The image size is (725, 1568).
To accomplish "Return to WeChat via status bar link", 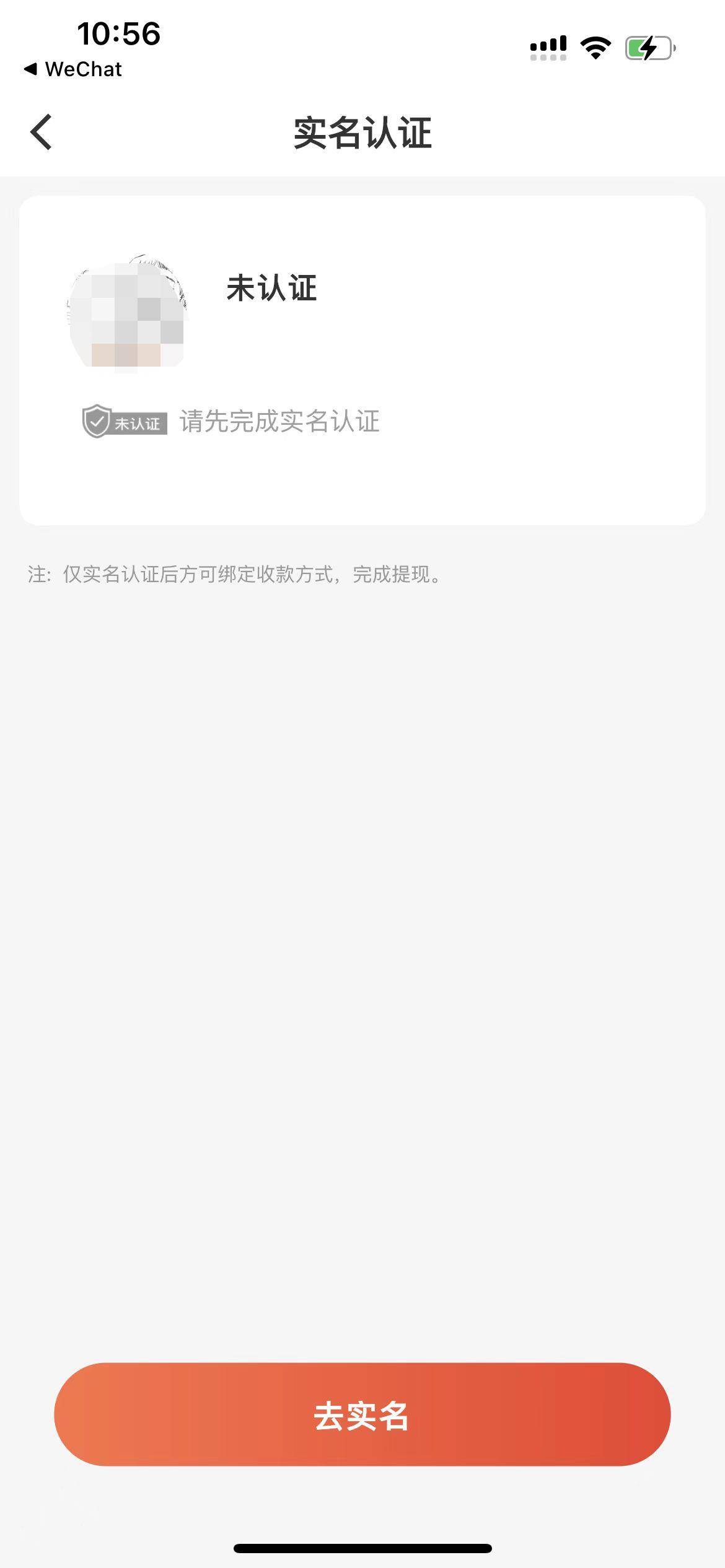I will coord(73,69).
